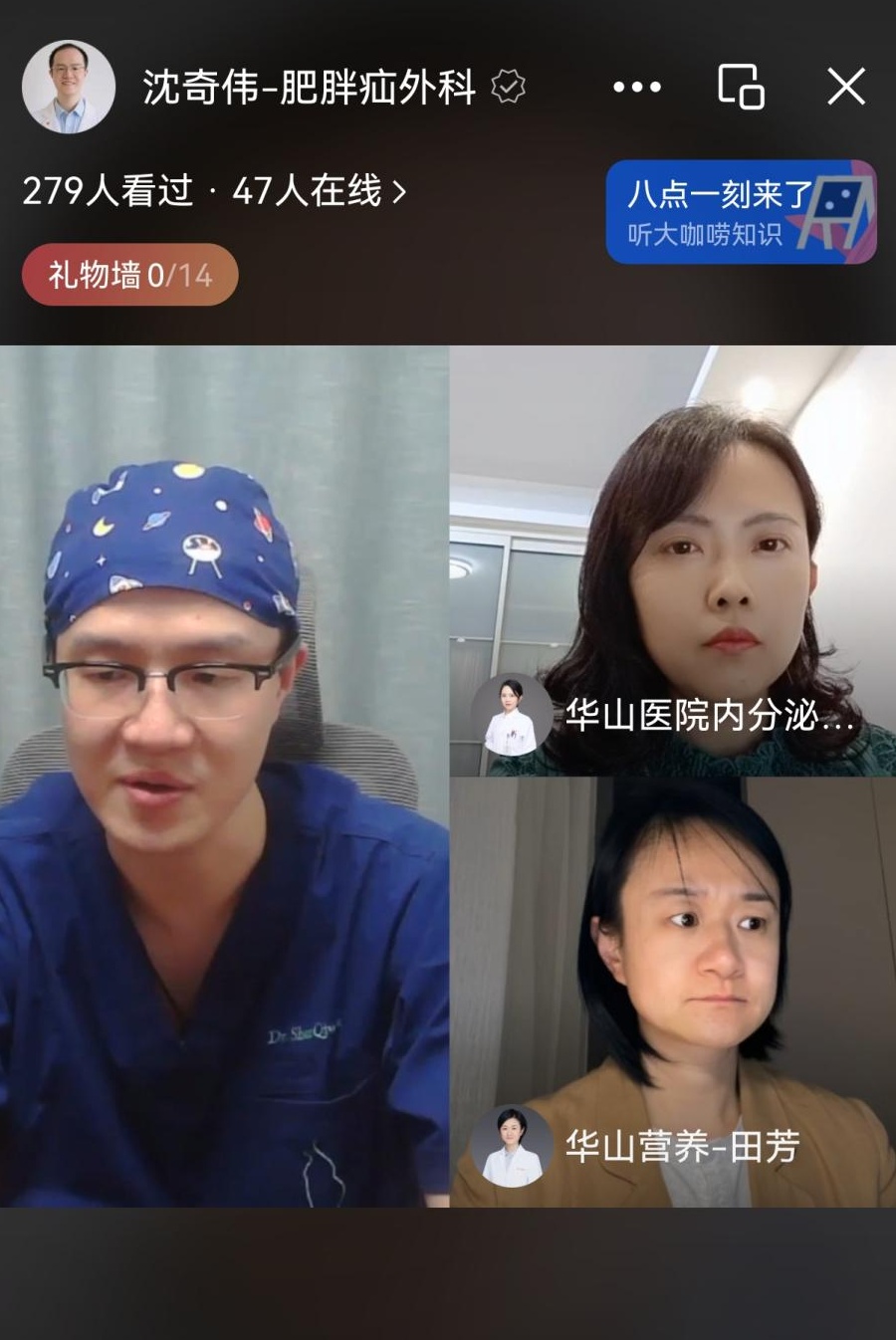Open host profile 沈奇伟-肥胖疝外科
Image resolution: width=896 pixels, height=1340 pixels.
(x=69, y=87)
